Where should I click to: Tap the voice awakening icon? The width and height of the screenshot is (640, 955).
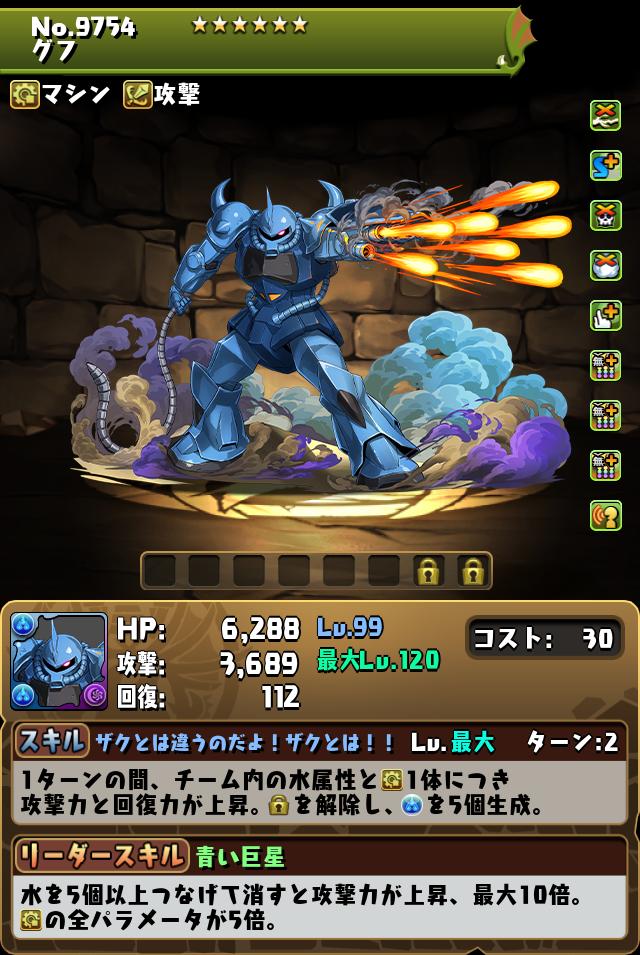tap(606, 515)
